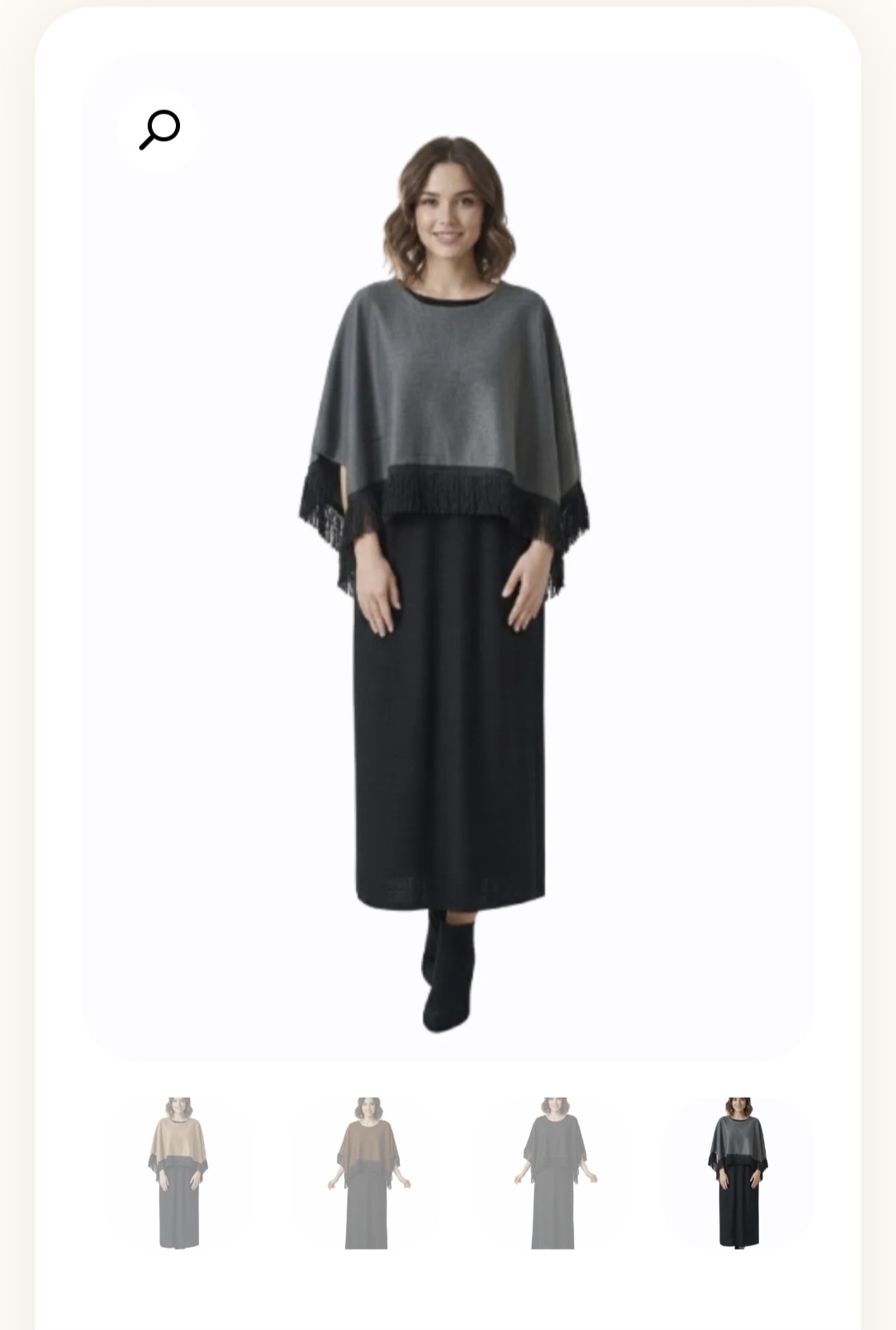Select the grey cape black dress thumbnail
This screenshot has height=1330, width=896.
point(738,1172)
